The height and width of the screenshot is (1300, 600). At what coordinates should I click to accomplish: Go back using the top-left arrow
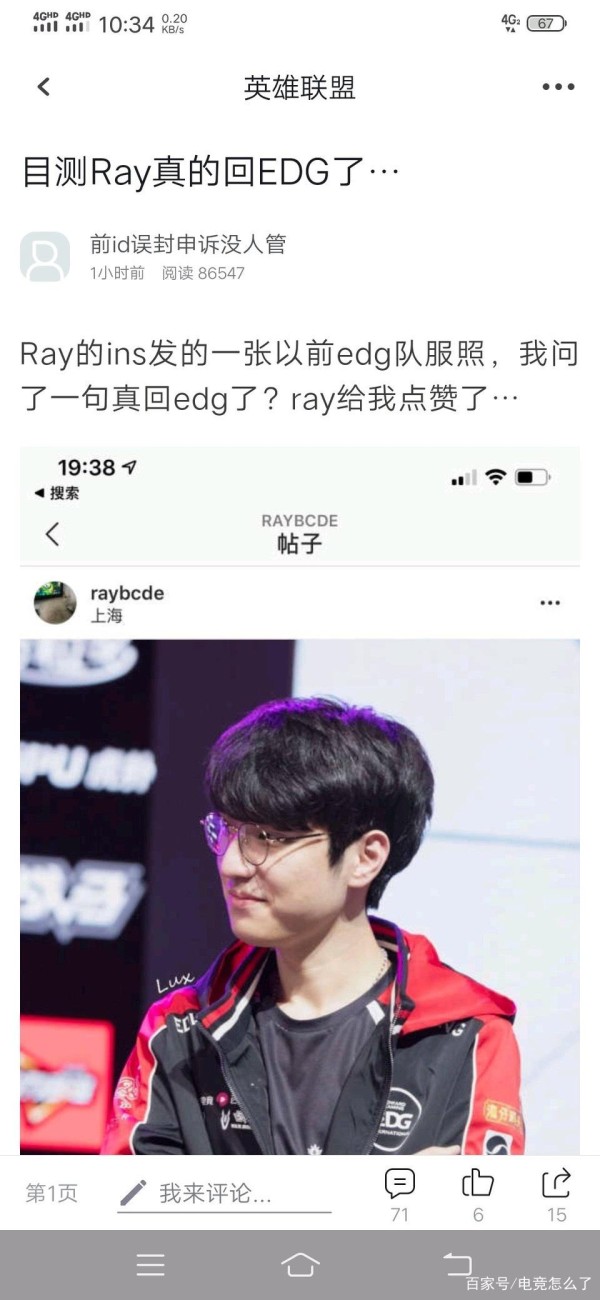click(x=43, y=87)
